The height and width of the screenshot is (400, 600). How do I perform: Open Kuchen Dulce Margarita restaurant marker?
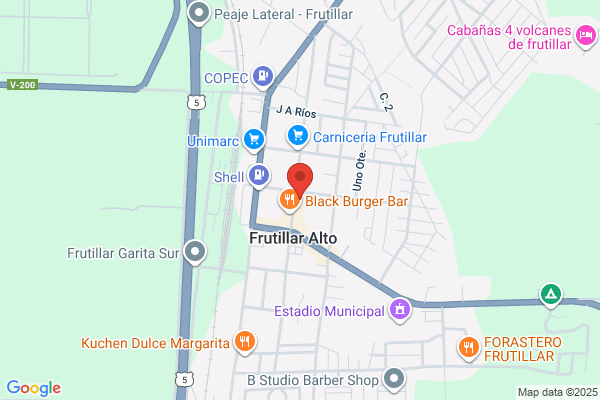click(245, 343)
